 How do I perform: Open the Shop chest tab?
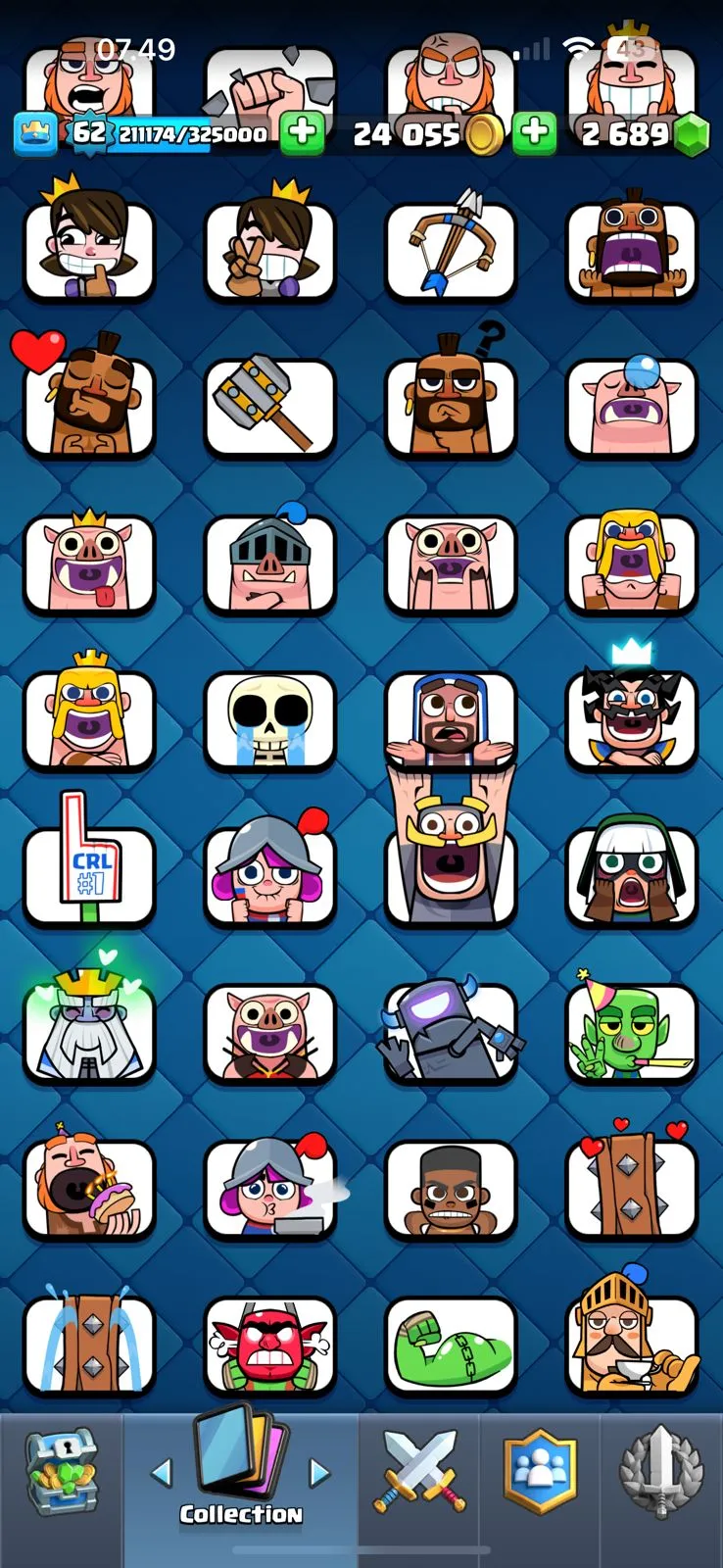pyautogui.click(x=61, y=1472)
